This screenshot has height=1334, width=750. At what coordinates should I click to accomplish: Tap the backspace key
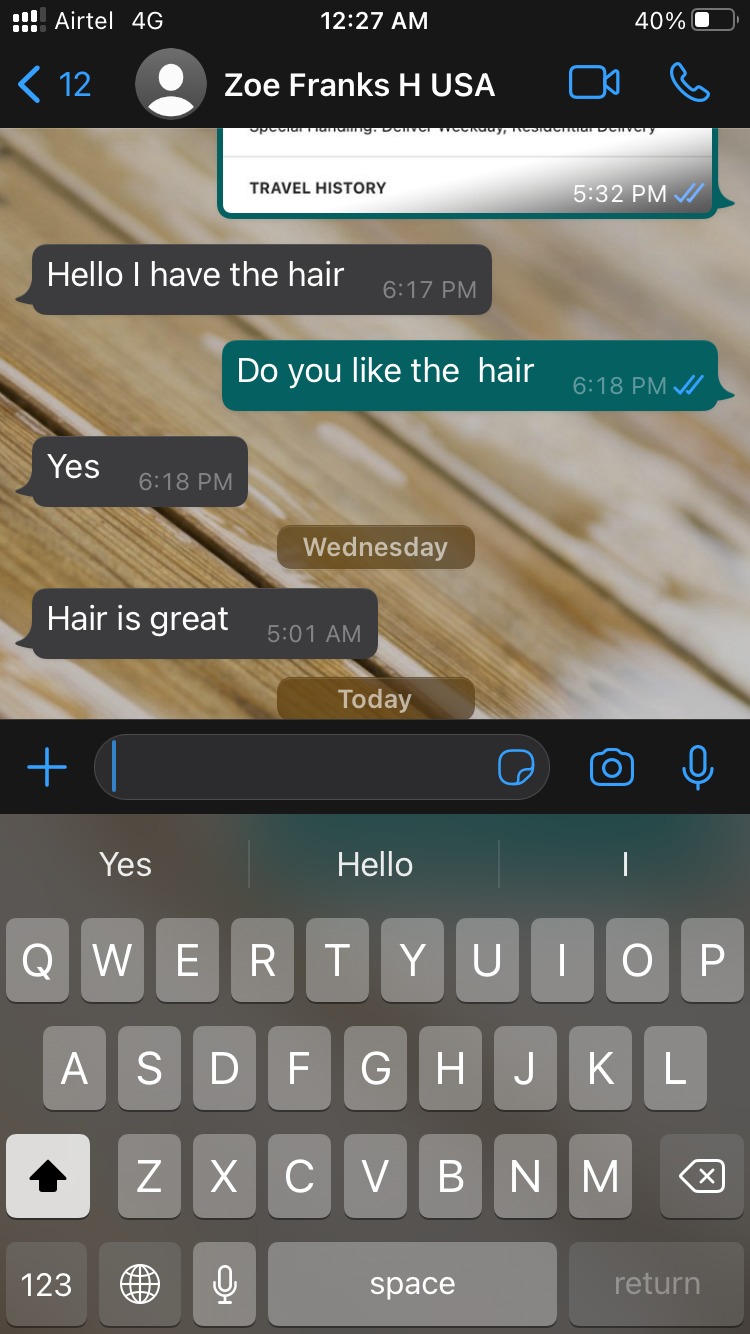pos(701,1176)
